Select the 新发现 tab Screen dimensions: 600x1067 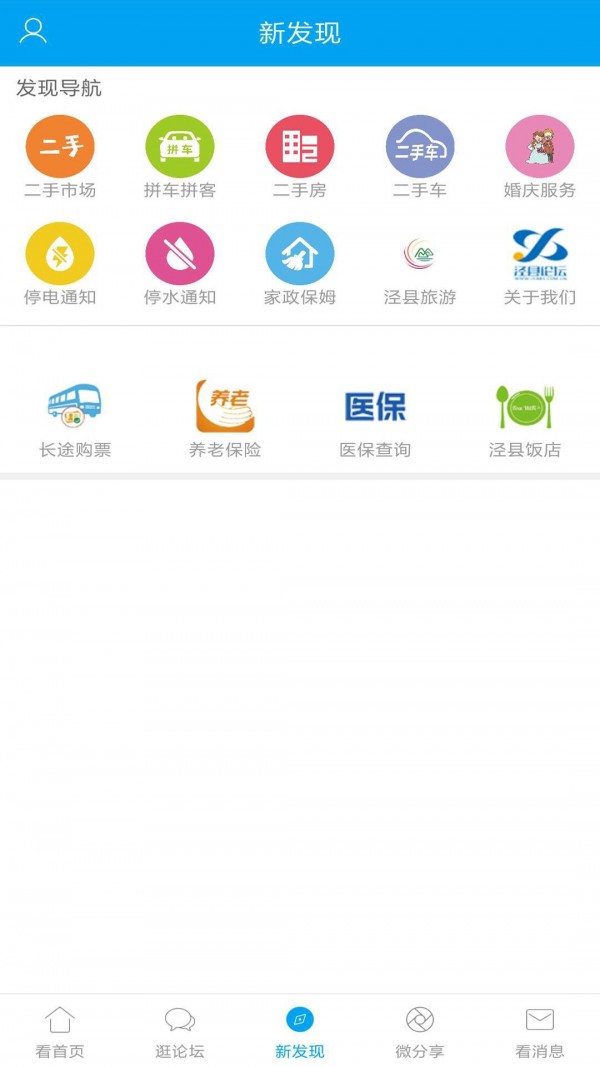(300, 1031)
